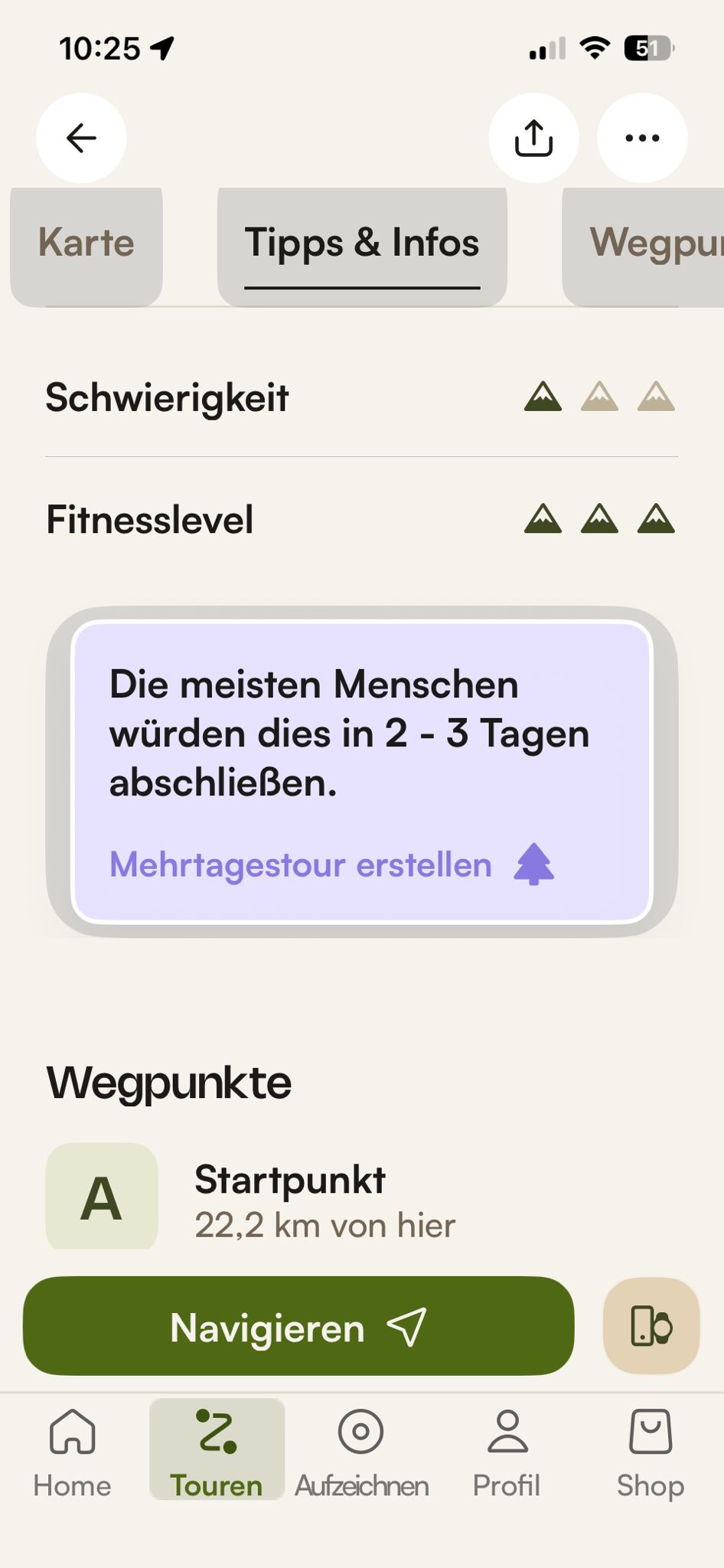
Task: Go back with the arrow button
Action: [81, 138]
